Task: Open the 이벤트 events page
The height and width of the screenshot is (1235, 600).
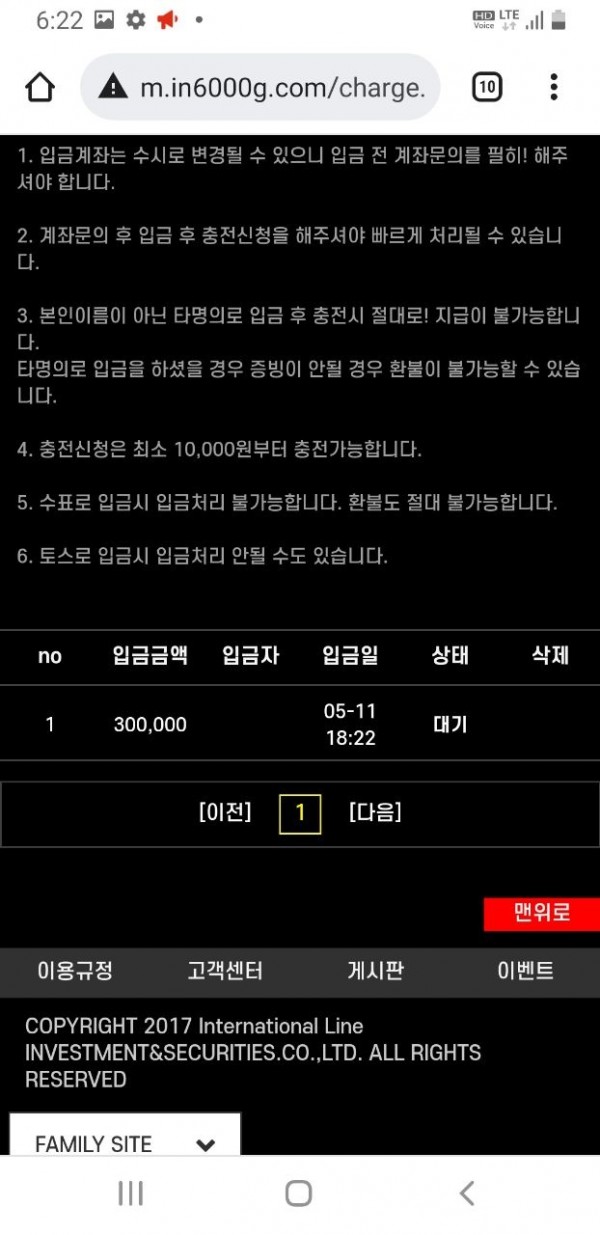Action: pos(525,971)
